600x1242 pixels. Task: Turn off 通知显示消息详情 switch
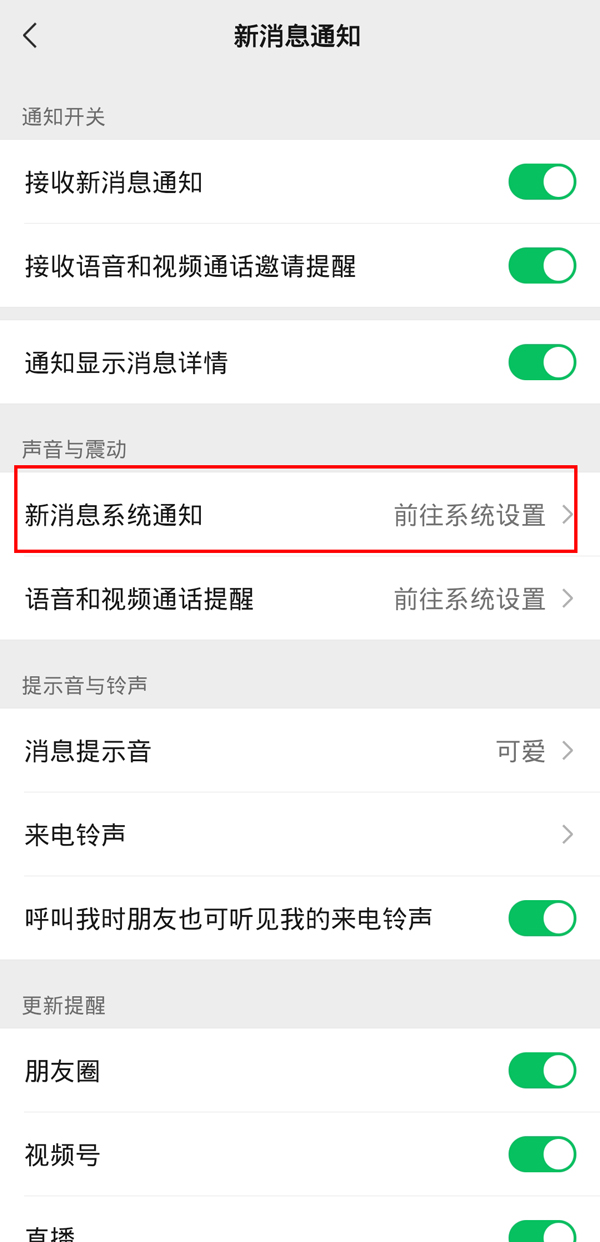tap(542, 362)
